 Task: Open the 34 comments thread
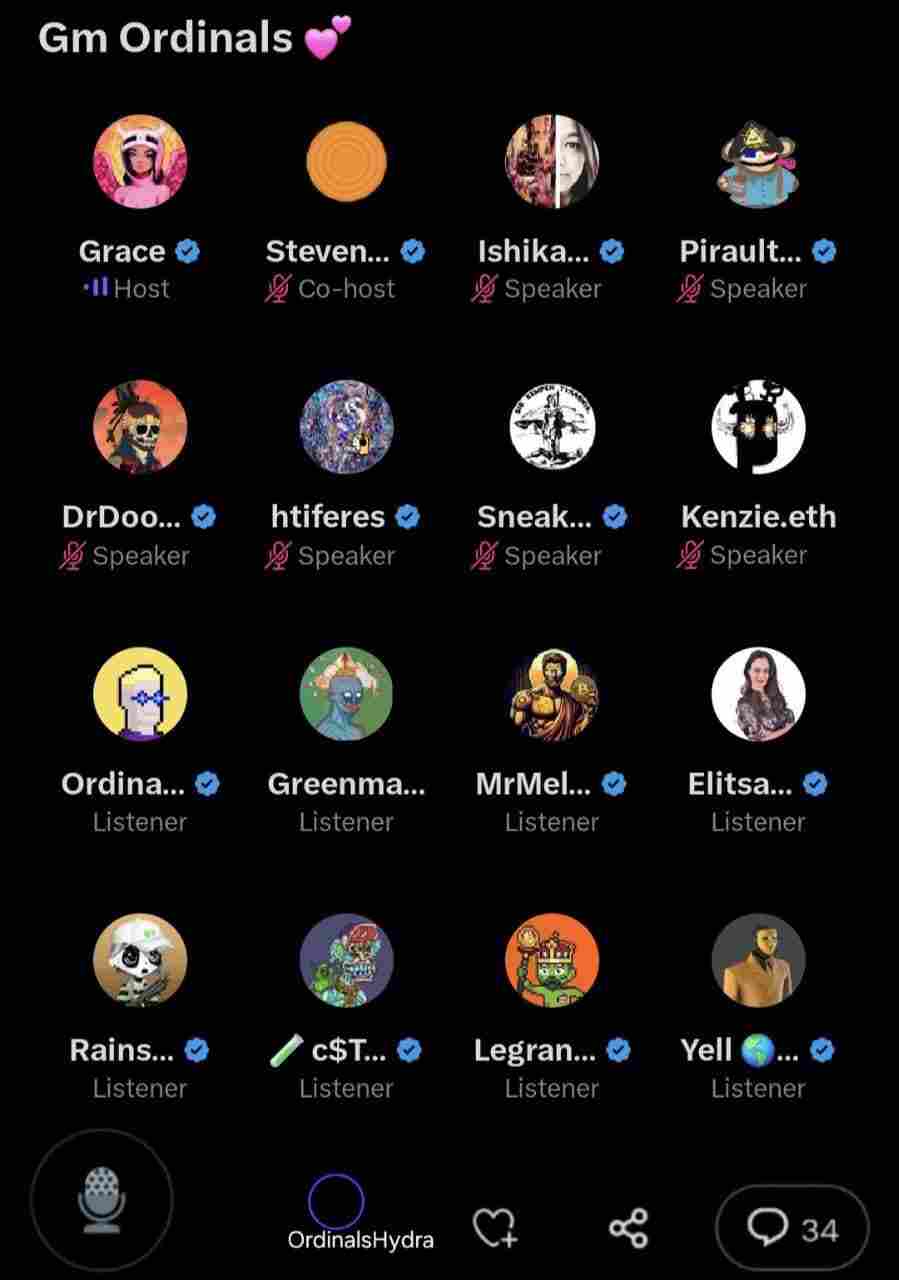click(x=792, y=1228)
